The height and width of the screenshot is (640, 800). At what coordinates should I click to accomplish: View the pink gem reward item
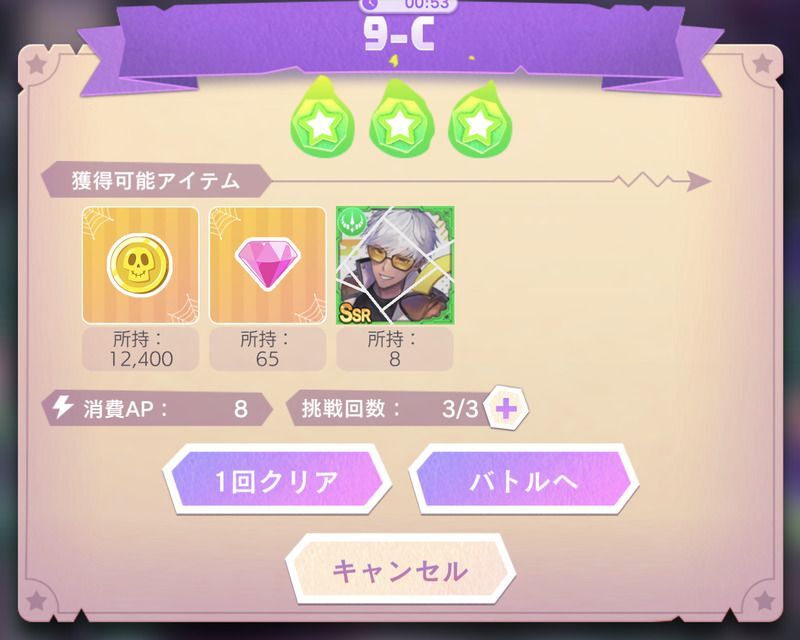(267, 265)
